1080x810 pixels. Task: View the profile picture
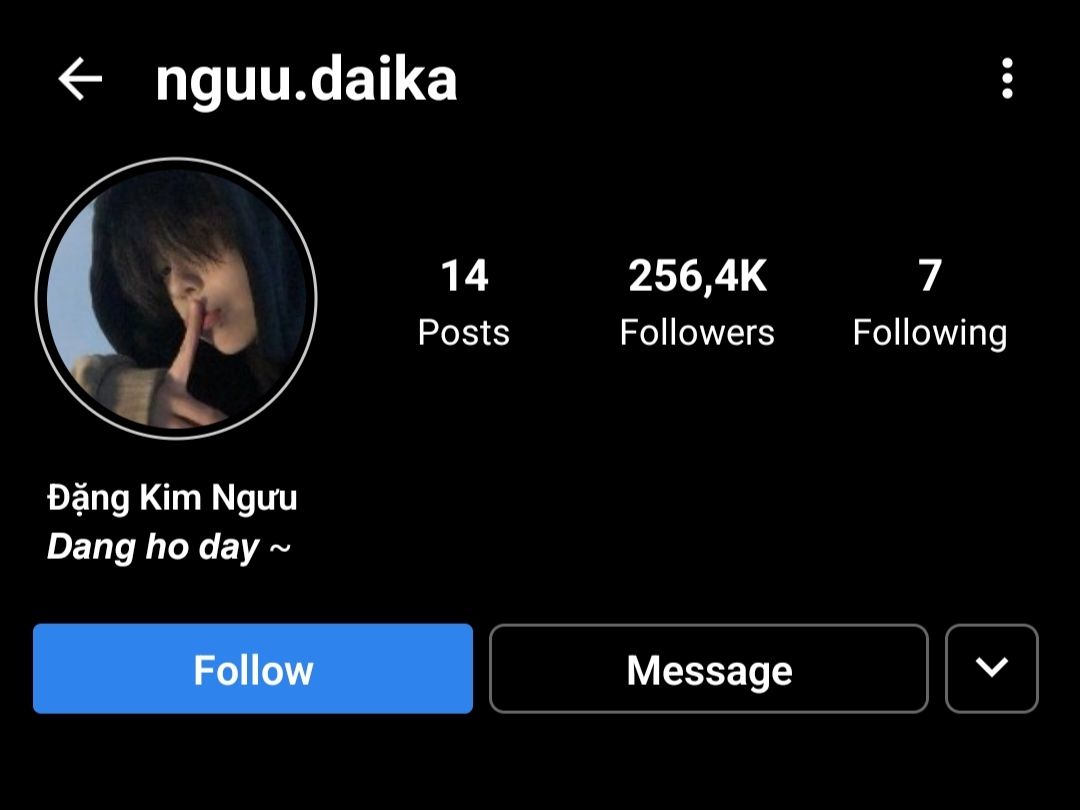tap(176, 298)
